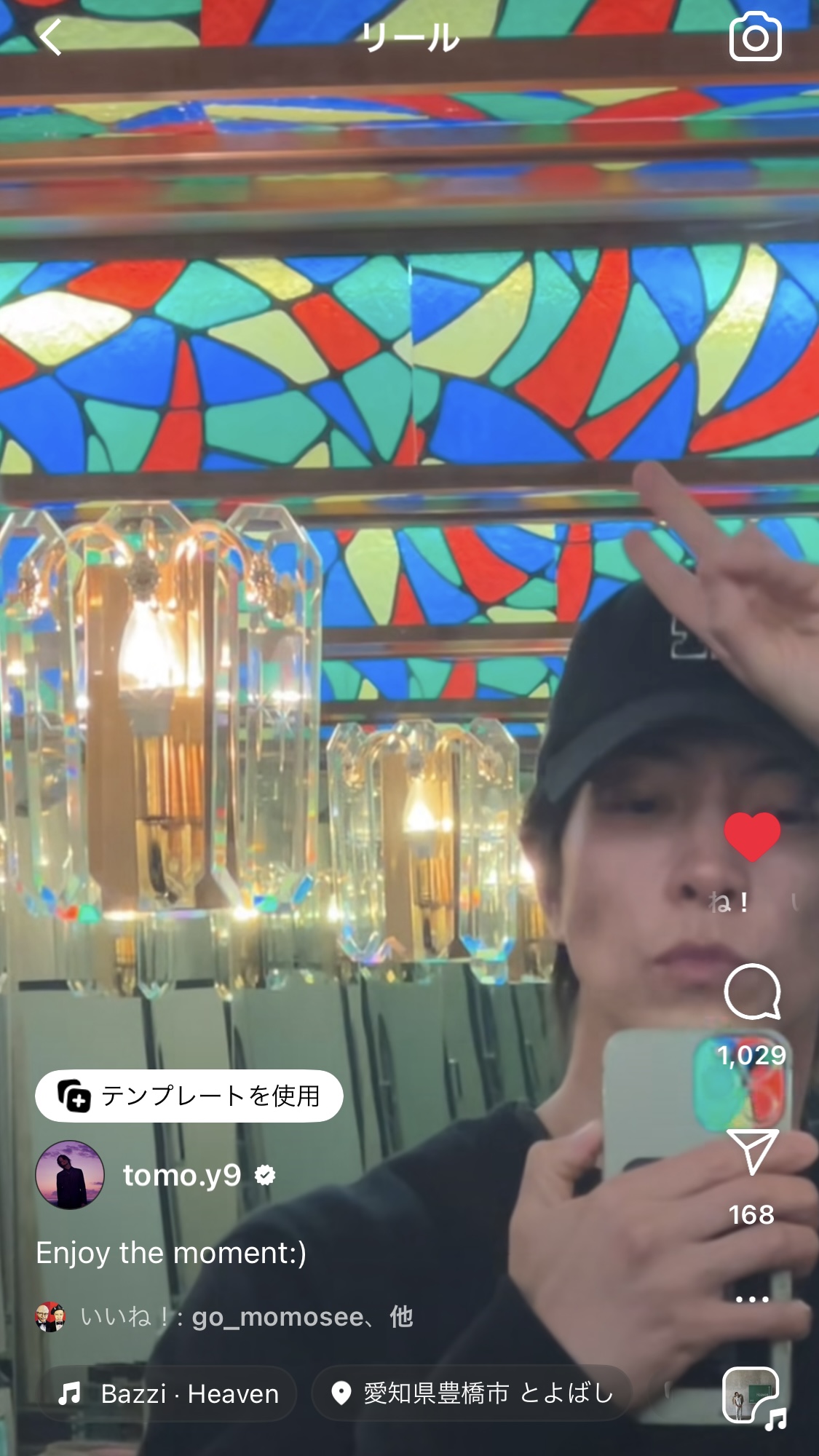
Task: Open the audio thumbnail at bottom right
Action: coord(752,1396)
